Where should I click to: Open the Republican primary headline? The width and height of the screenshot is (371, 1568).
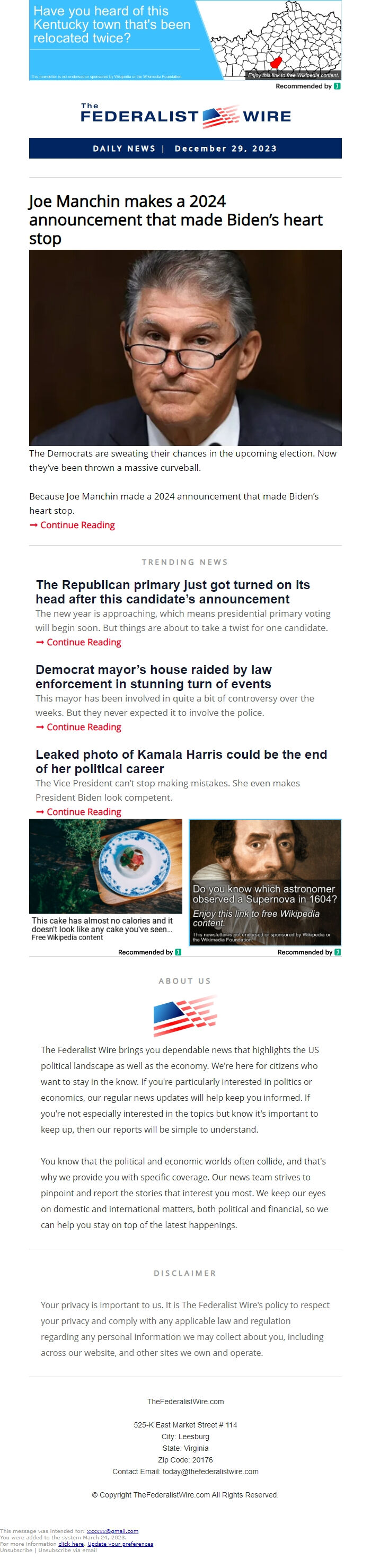point(173,592)
